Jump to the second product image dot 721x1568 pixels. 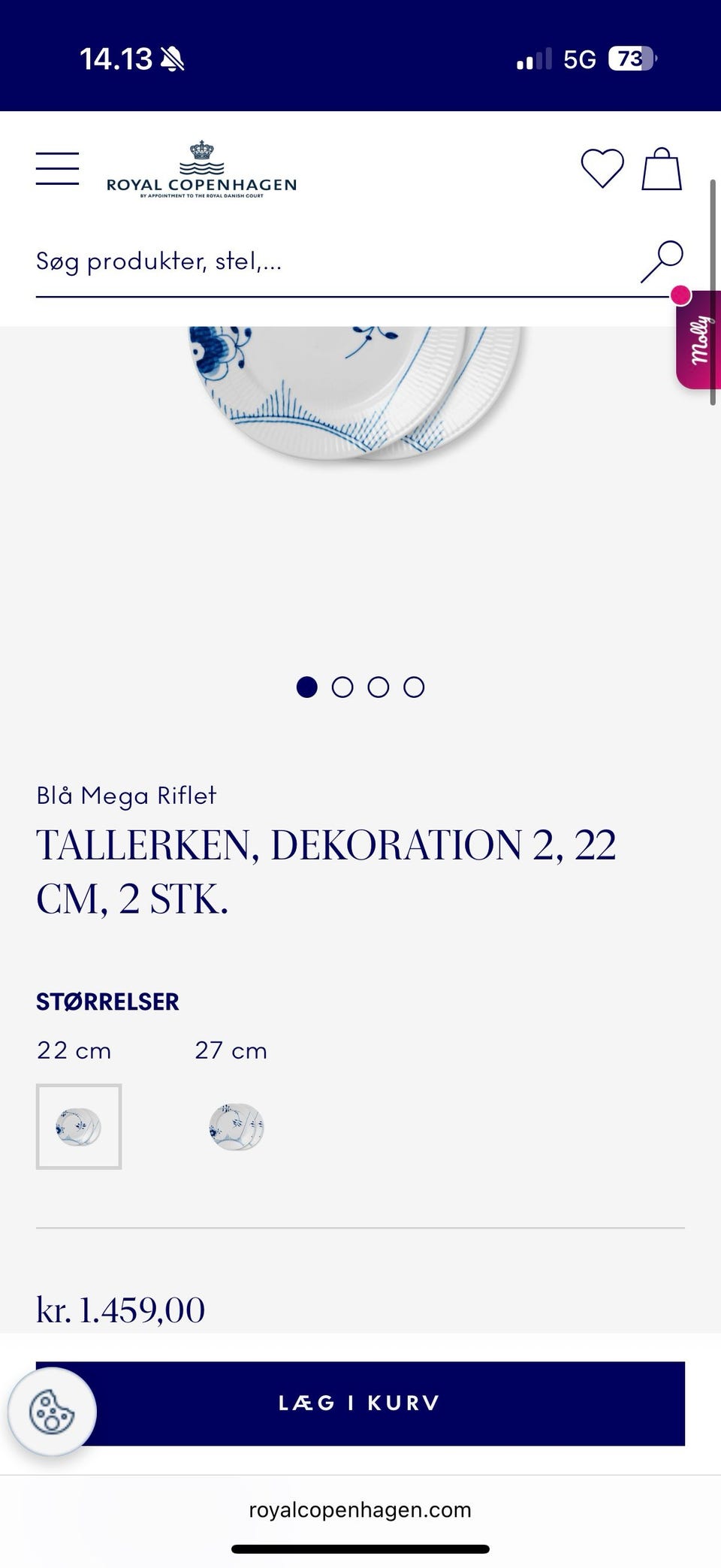click(342, 687)
